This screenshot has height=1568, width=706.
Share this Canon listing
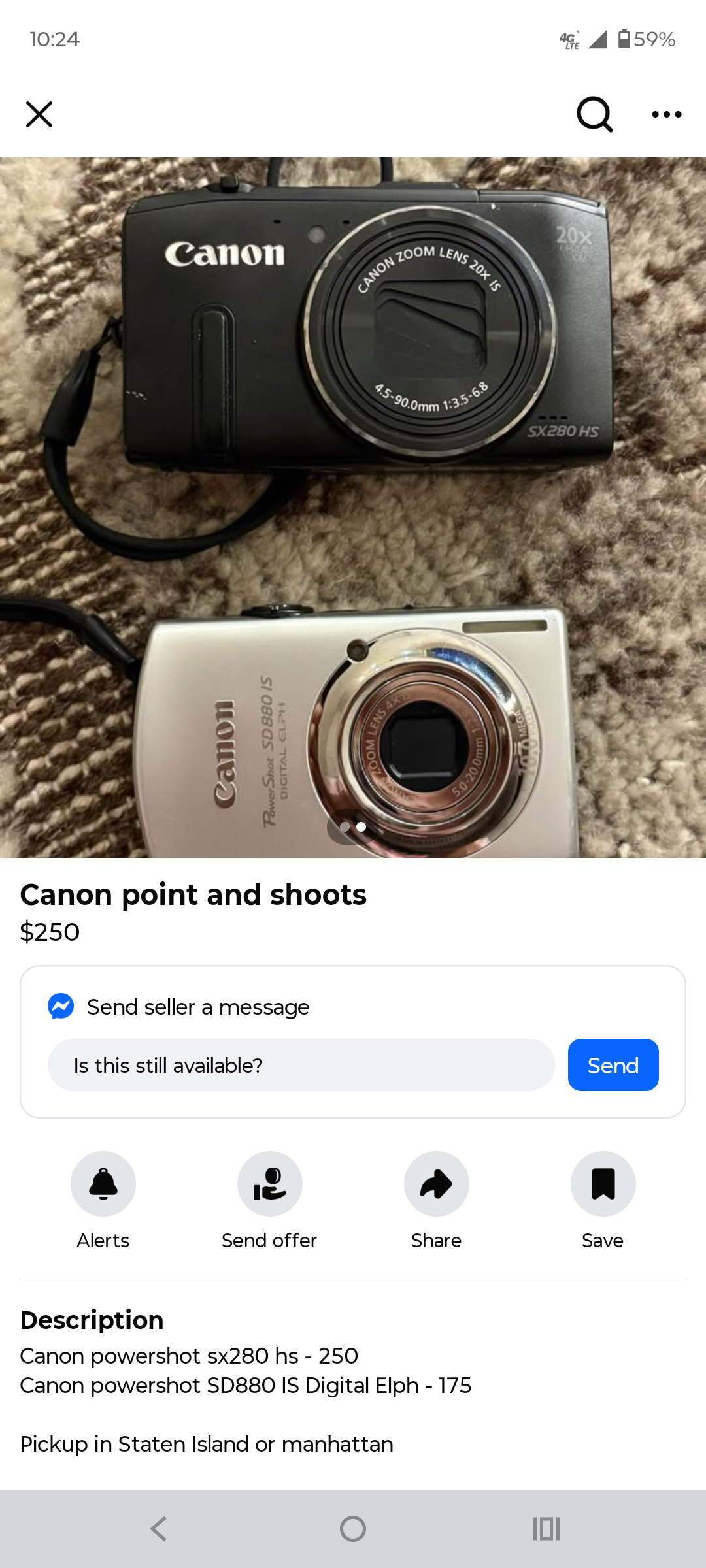click(436, 1184)
